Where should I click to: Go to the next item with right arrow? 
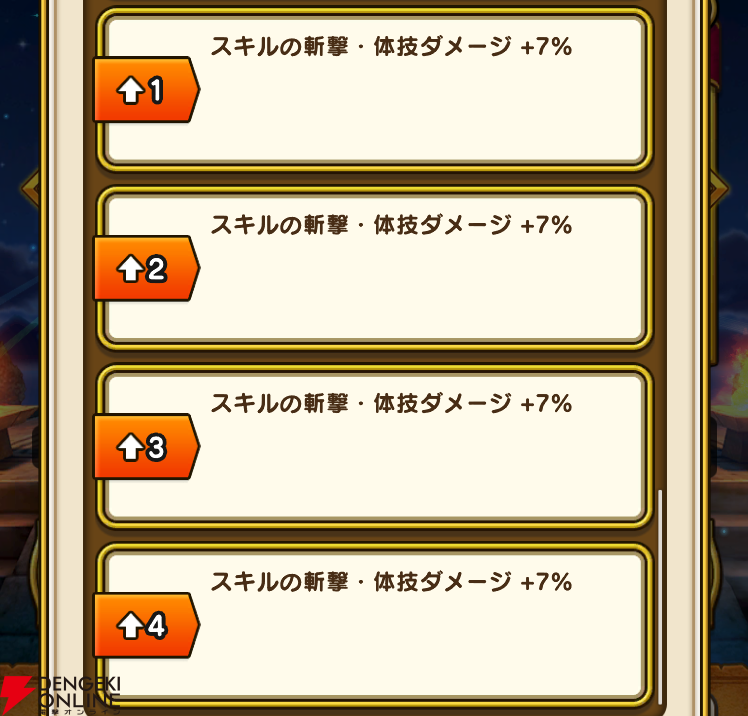[719, 187]
